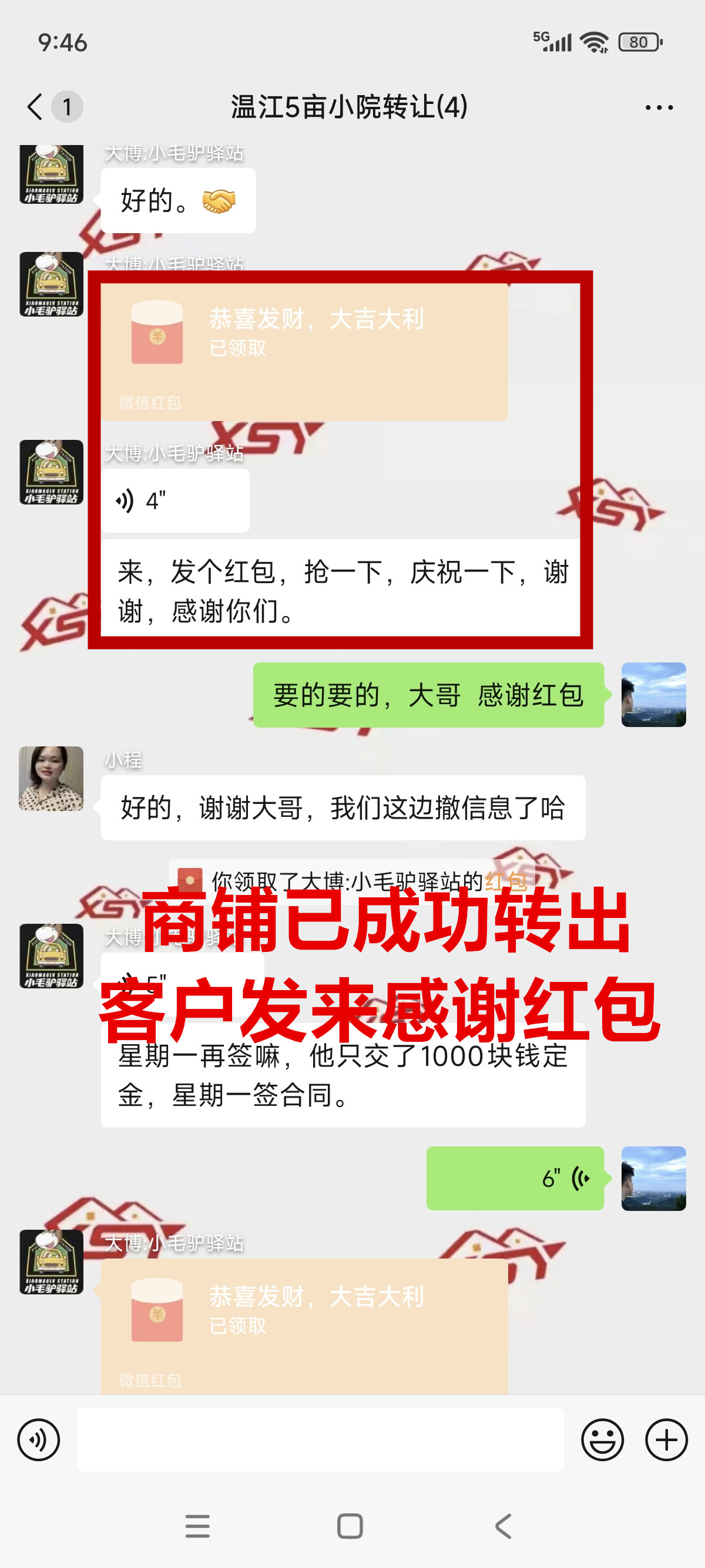Image resolution: width=705 pixels, height=1568 pixels.
Task: Play the 4-second voice message
Action: coord(174,501)
